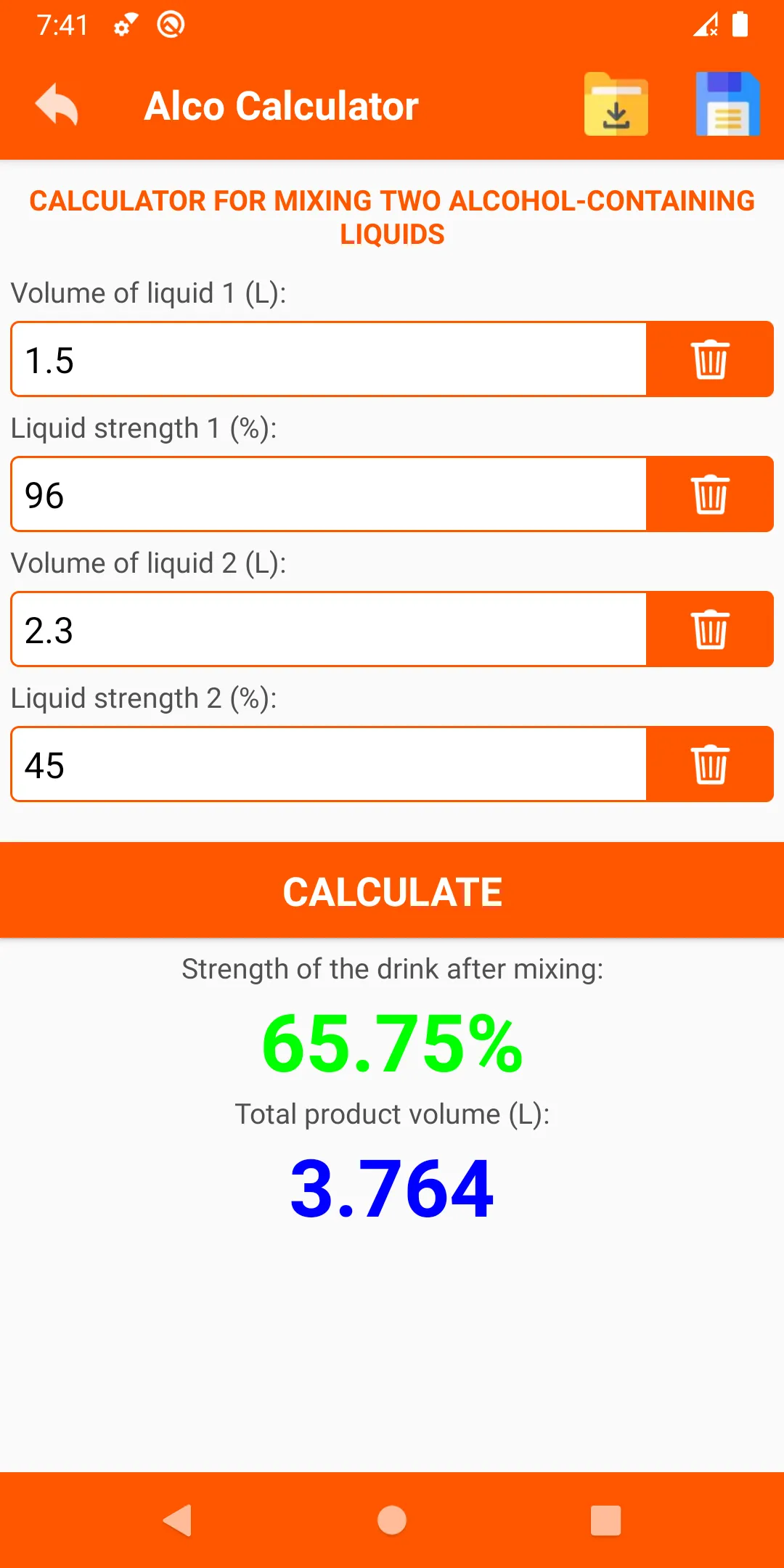Open the load saved data folder icon

[616, 105]
